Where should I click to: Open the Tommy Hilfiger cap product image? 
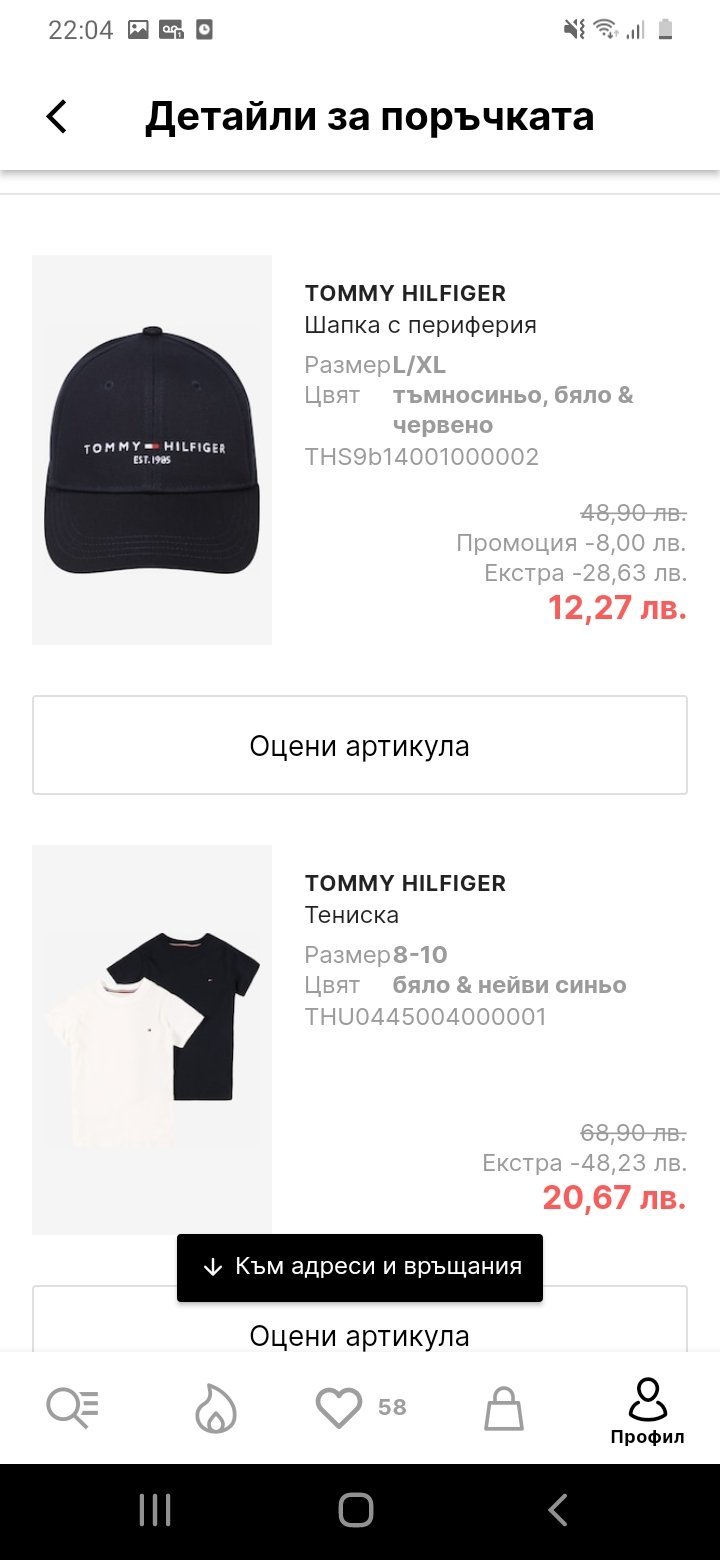point(152,450)
